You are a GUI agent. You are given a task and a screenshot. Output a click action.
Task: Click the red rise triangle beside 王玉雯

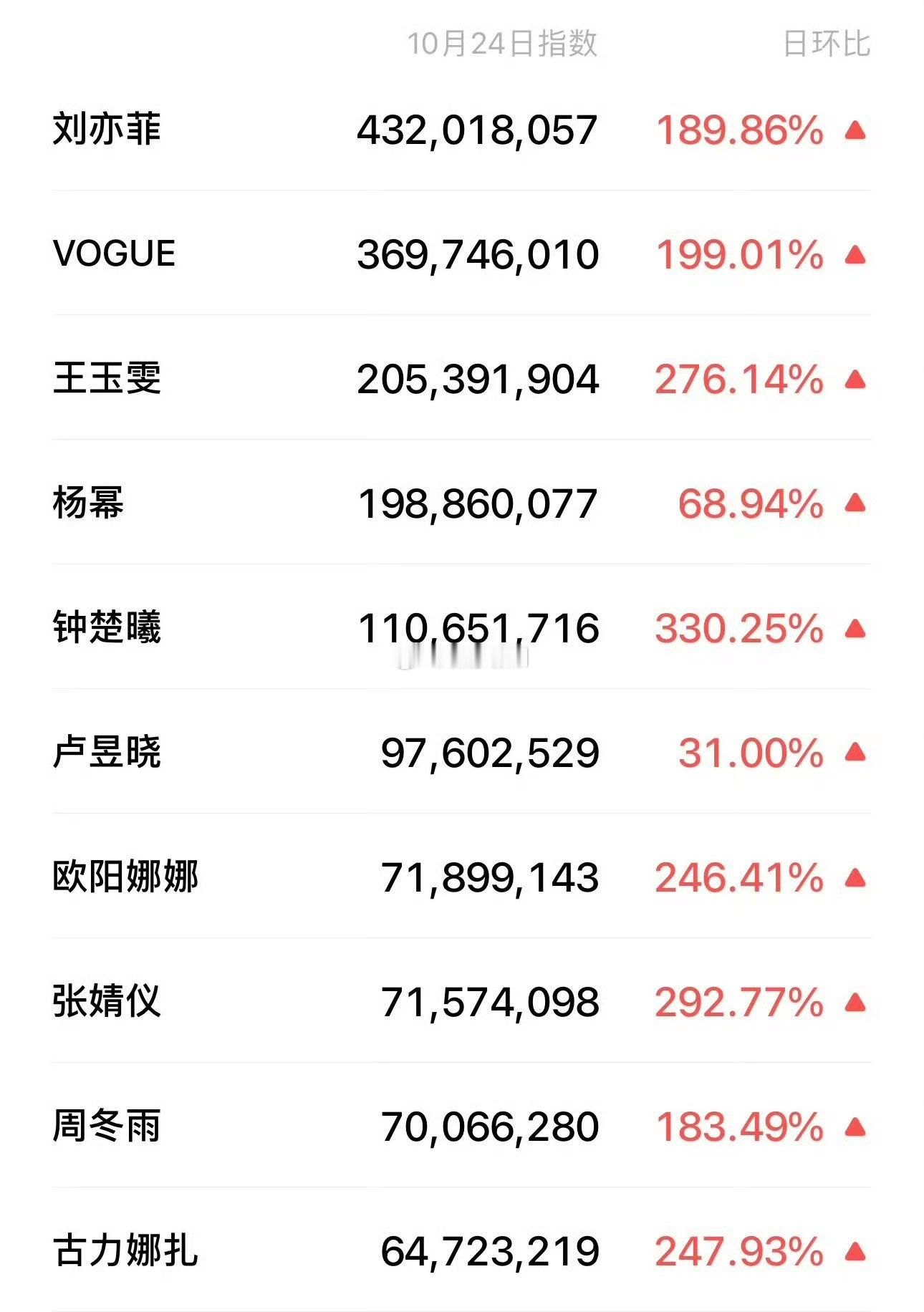(855, 380)
